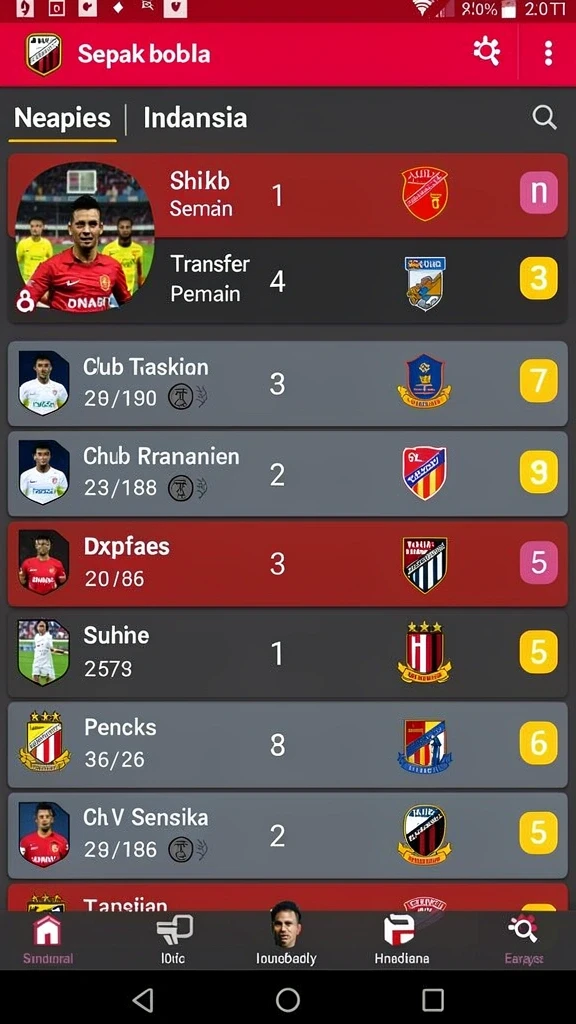Go to the Sindnral home tab

click(48, 940)
